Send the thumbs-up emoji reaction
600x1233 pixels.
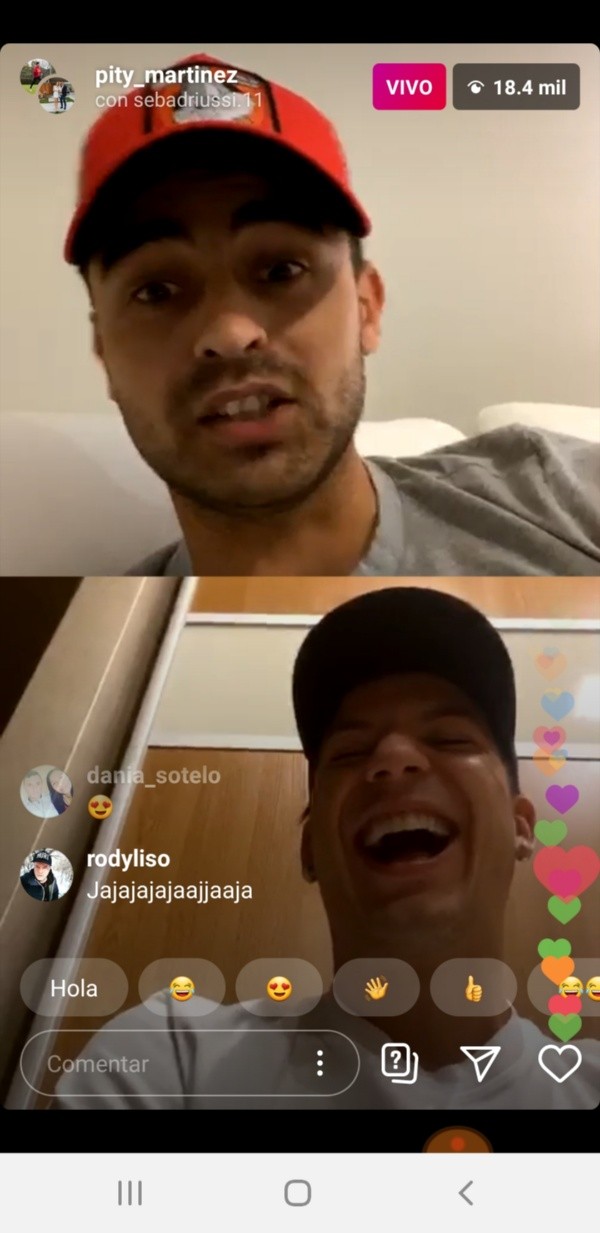click(473, 988)
